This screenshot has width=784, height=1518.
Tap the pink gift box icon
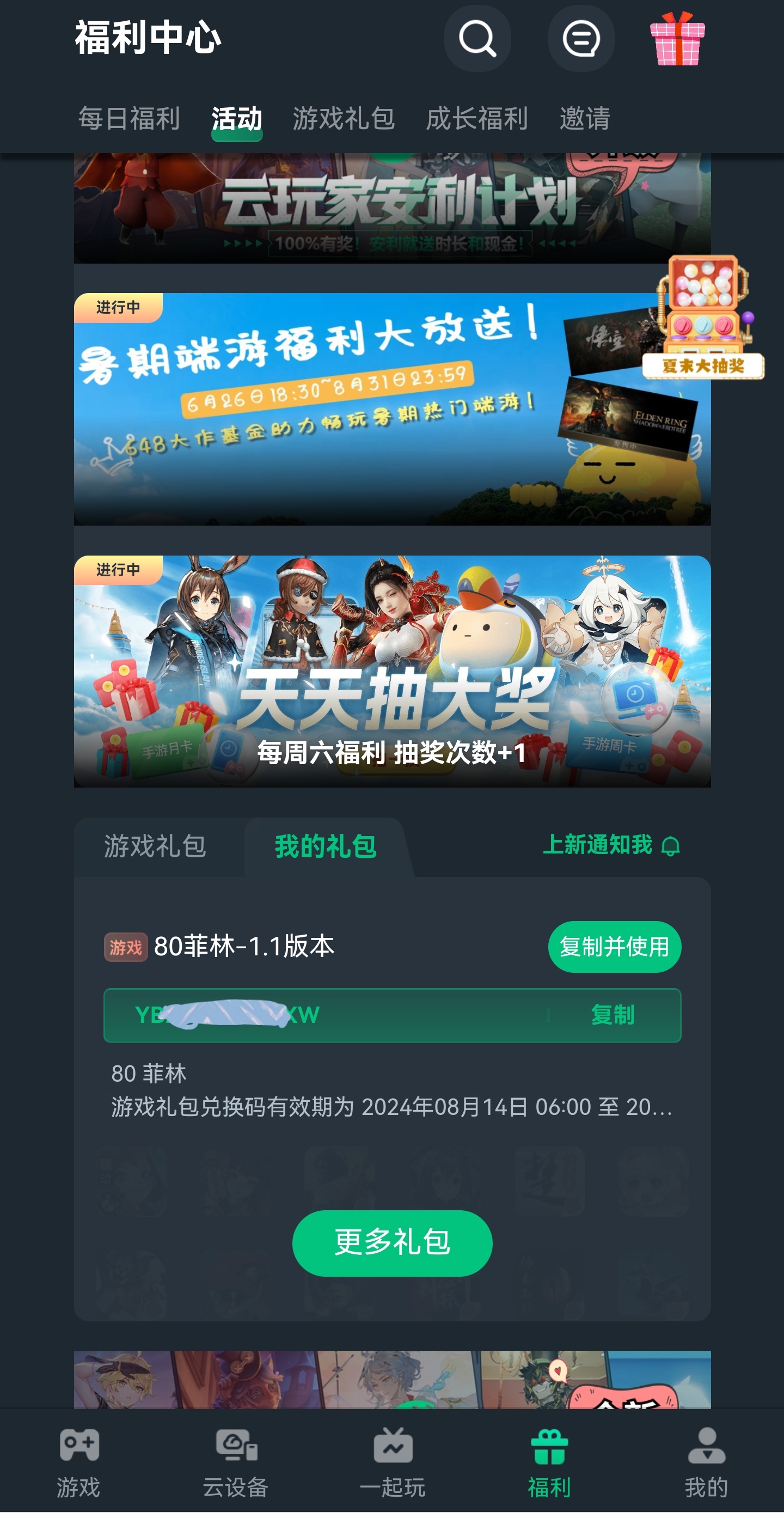pos(677,39)
